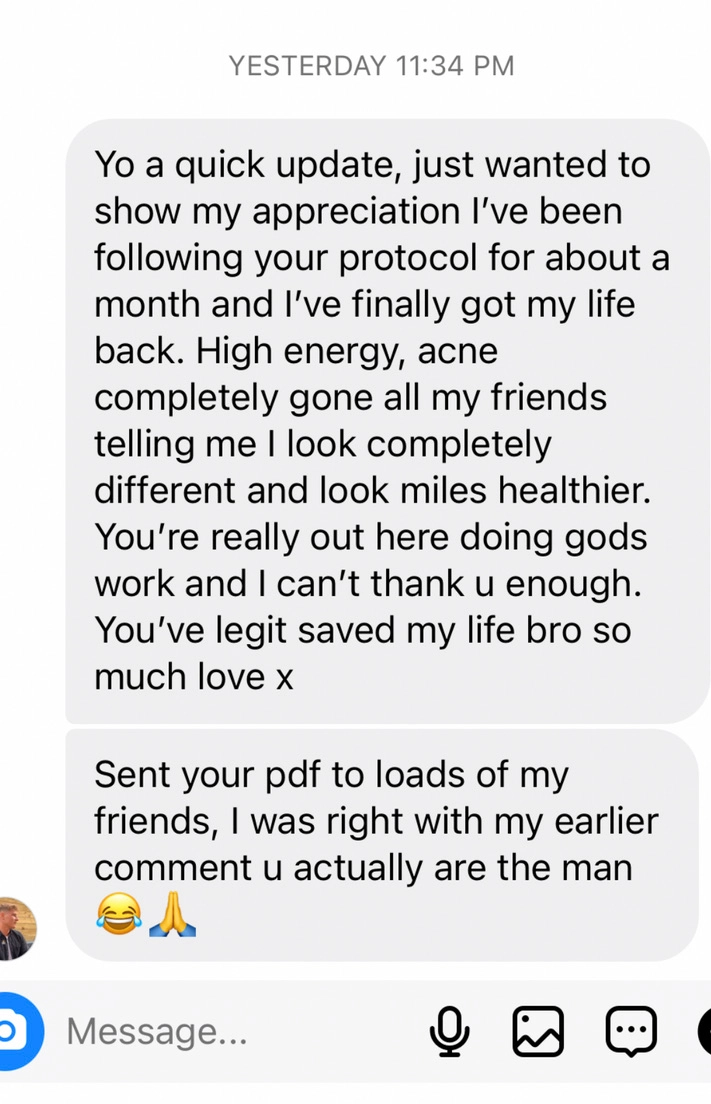
Task: Open the quick replies chat bubble icon
Action: tap(631, 1031)
